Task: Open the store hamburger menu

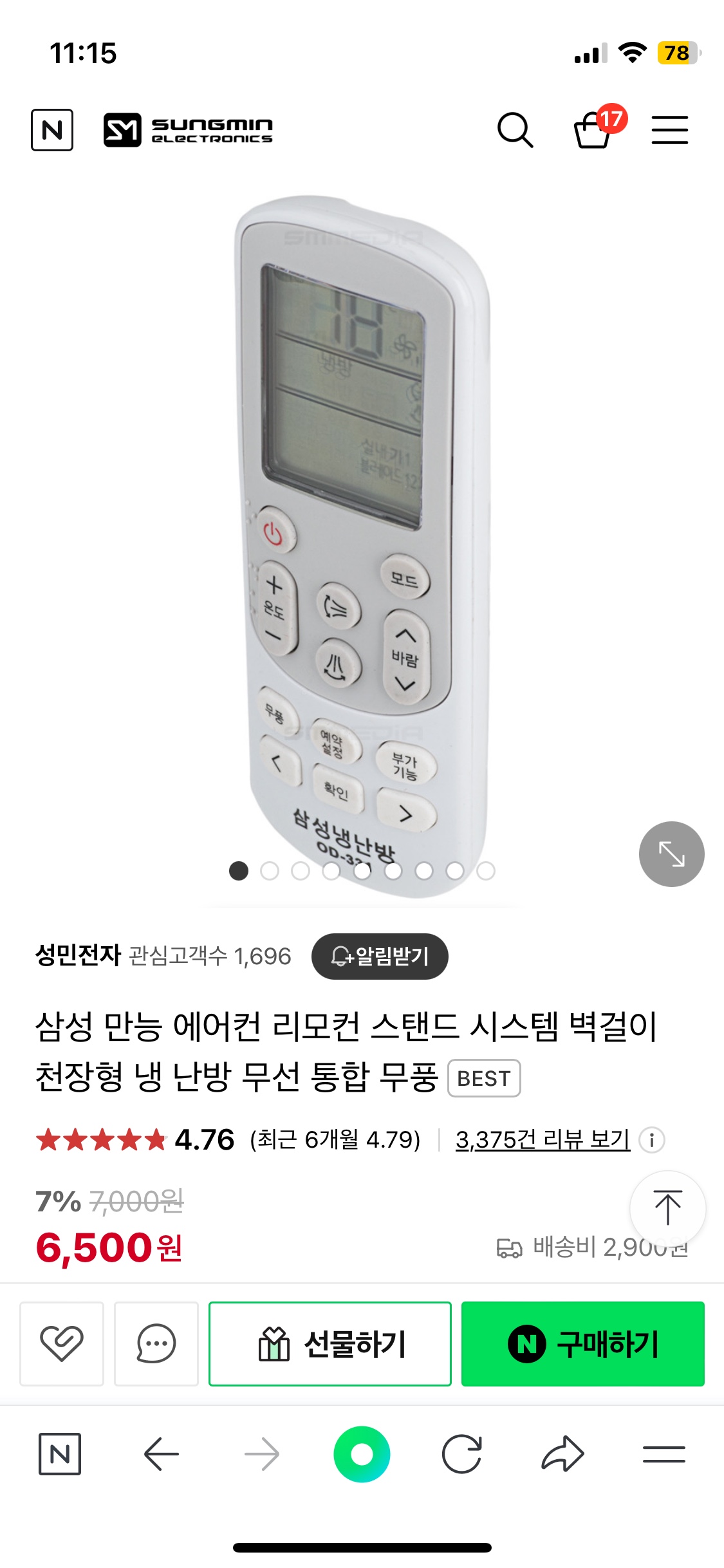Action: click(669, 130)
